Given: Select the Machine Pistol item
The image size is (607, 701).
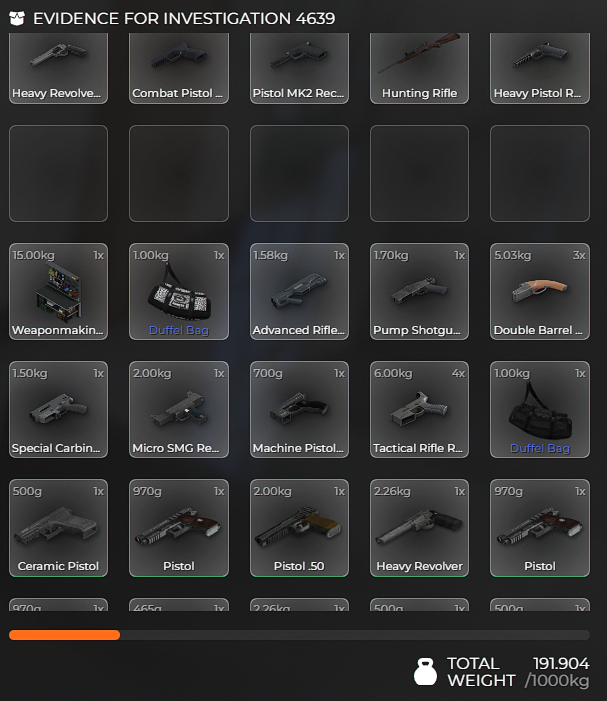Looking at the screenshot, I should [299, 409].
